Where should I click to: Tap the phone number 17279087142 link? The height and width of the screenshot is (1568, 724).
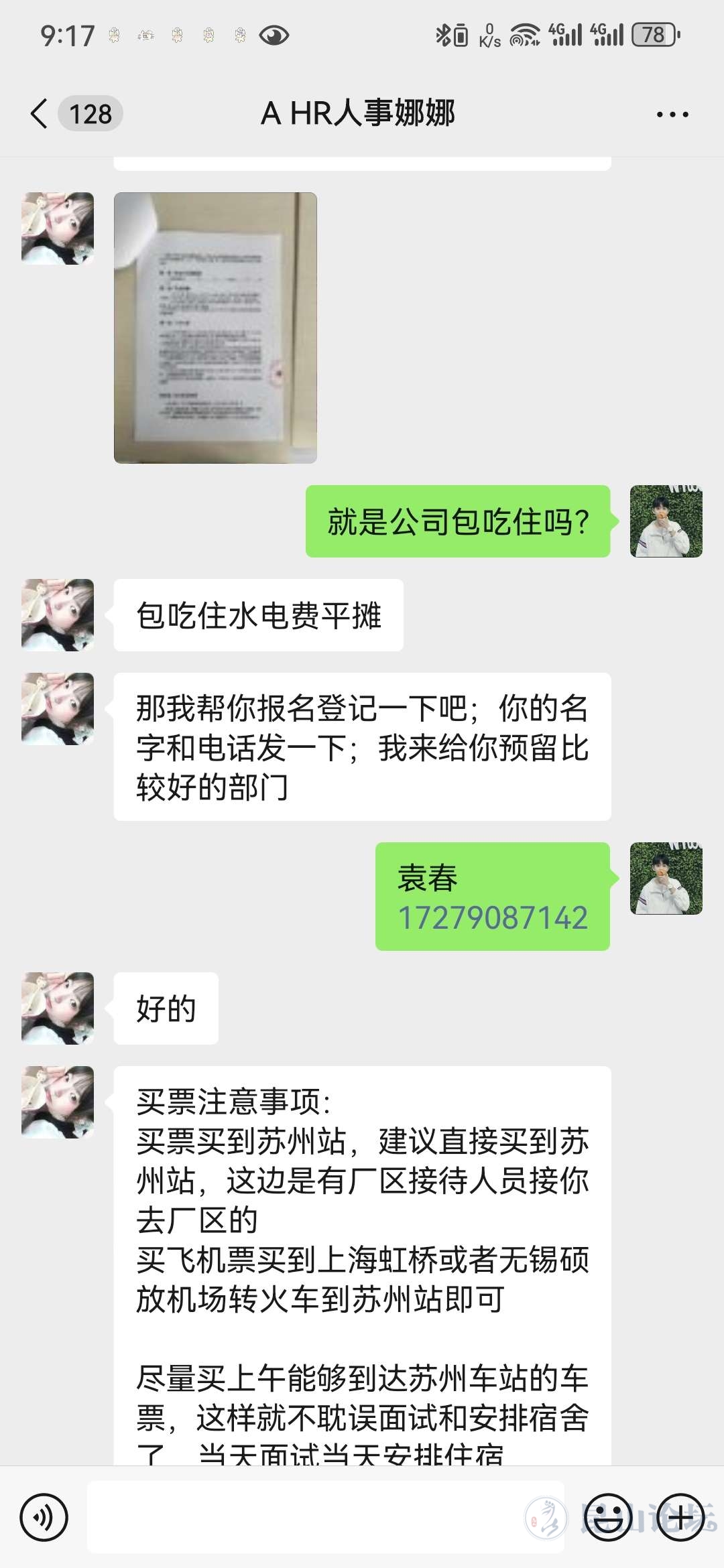[x=493, y=917]
